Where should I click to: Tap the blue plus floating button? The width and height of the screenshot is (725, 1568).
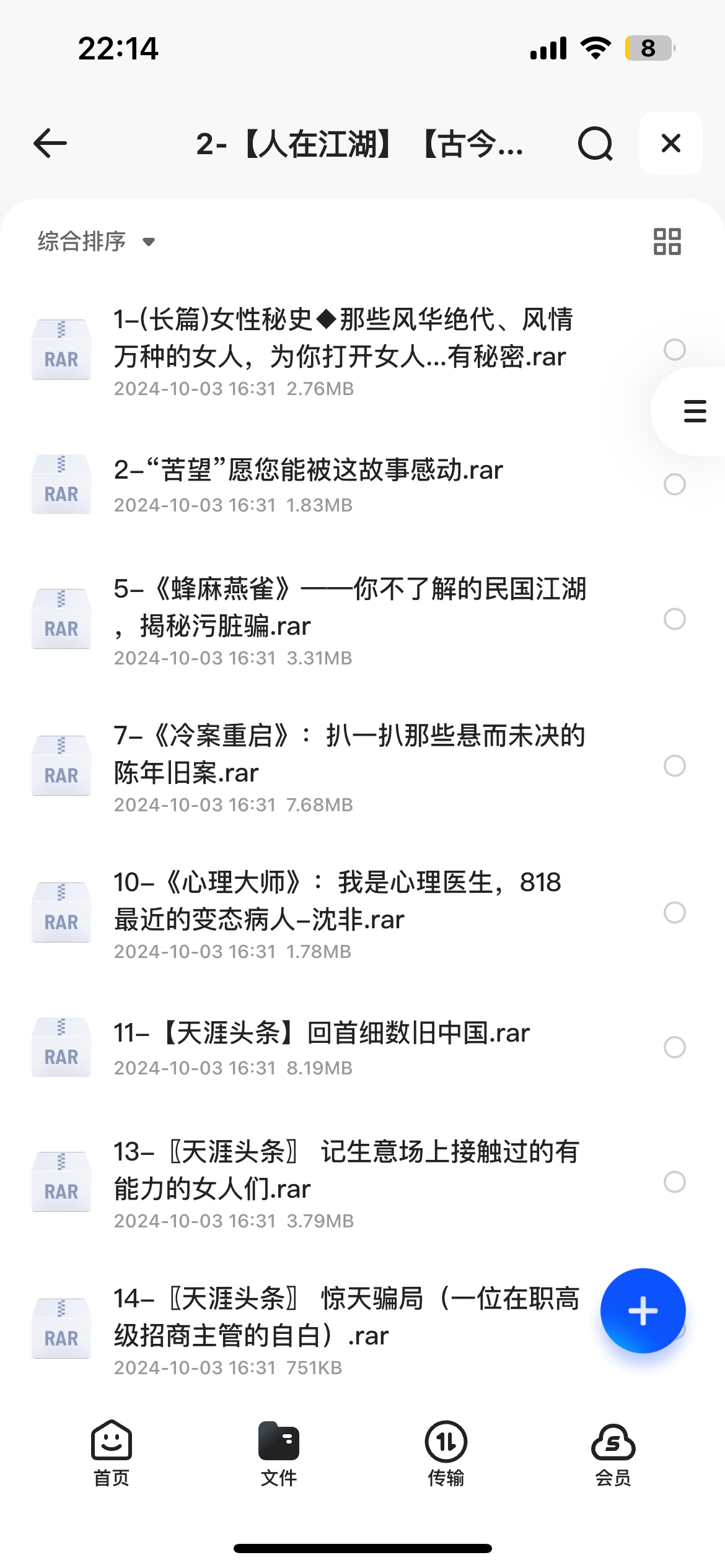coord(643,1311)
